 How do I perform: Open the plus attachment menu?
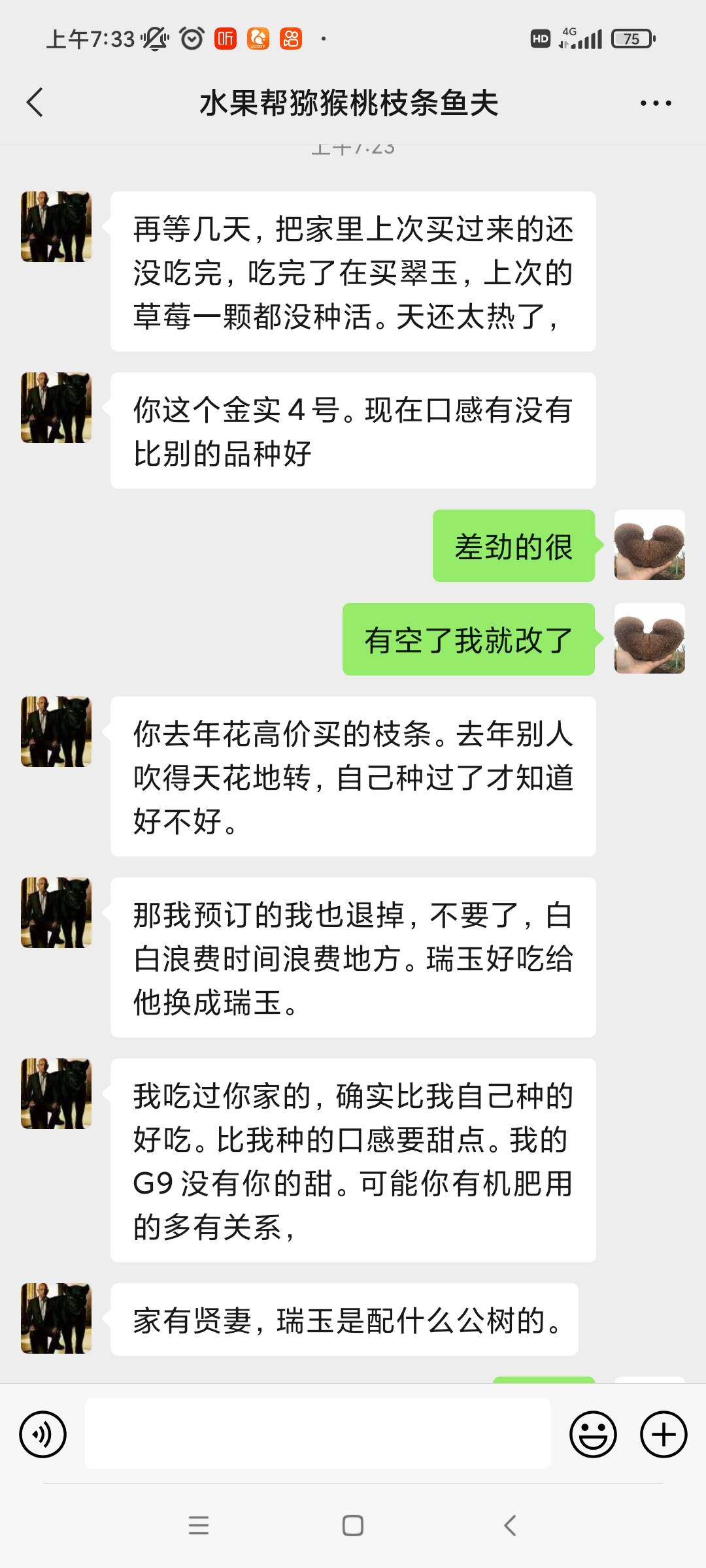tap(664, 1435)
